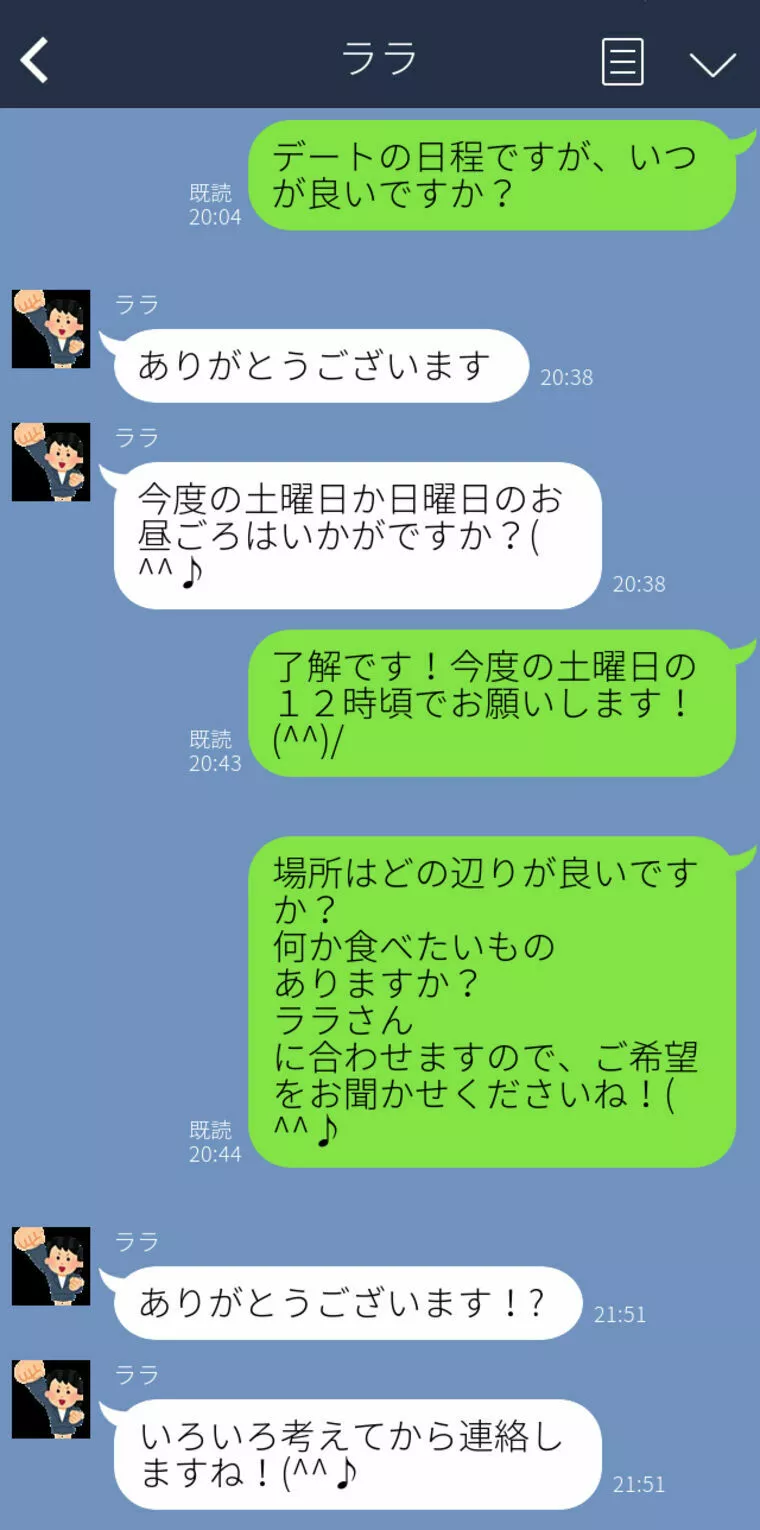Collapse the chat header via the chevron

712,64
